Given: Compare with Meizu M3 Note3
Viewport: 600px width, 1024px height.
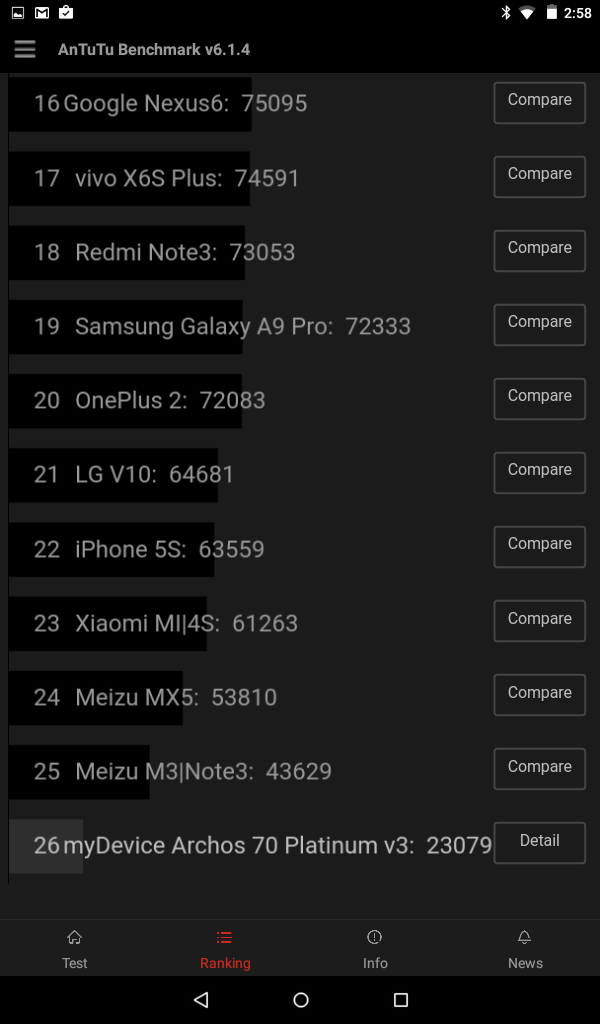Looking at the screenshot, I should (539, 769).
